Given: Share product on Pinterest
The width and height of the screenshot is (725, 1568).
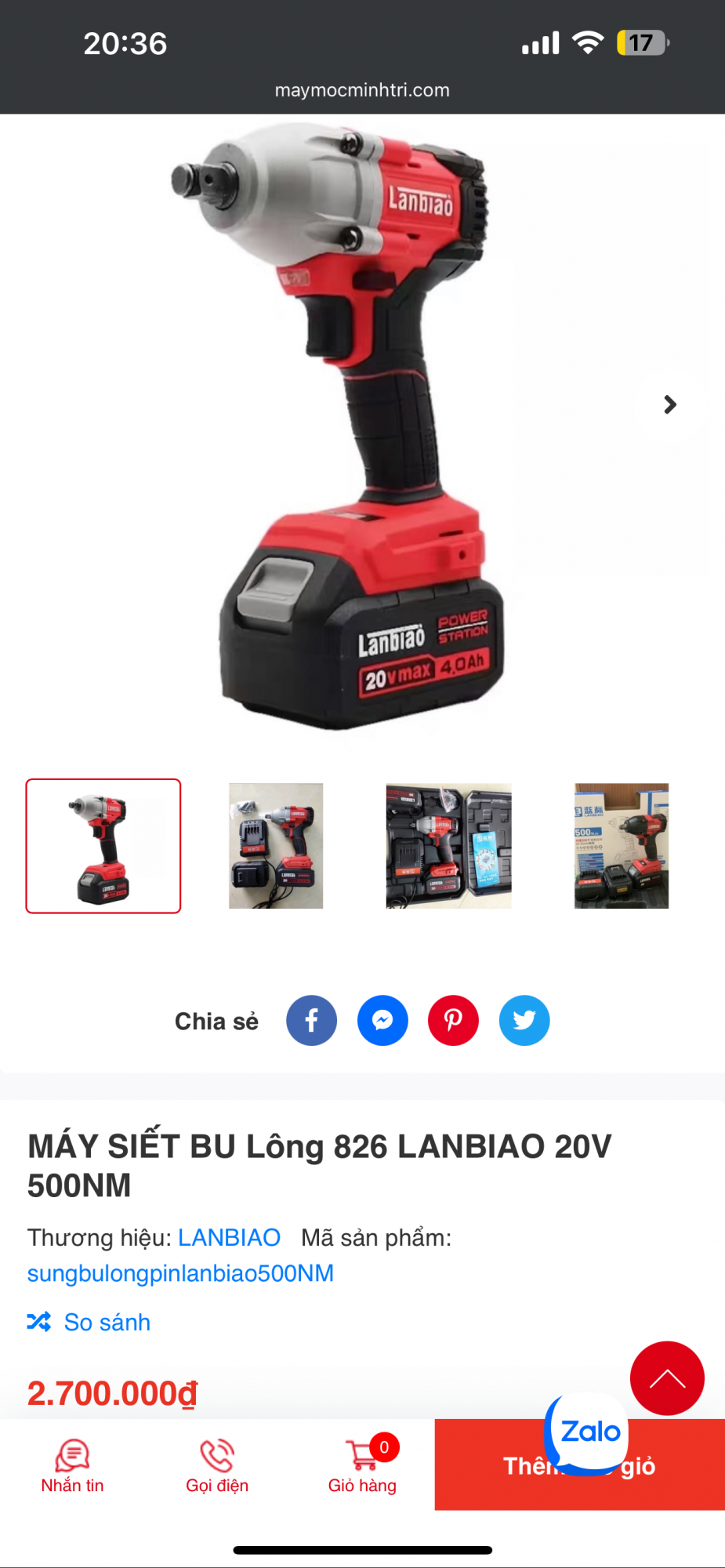Looking at the screenshot, I should point(453,1021).
